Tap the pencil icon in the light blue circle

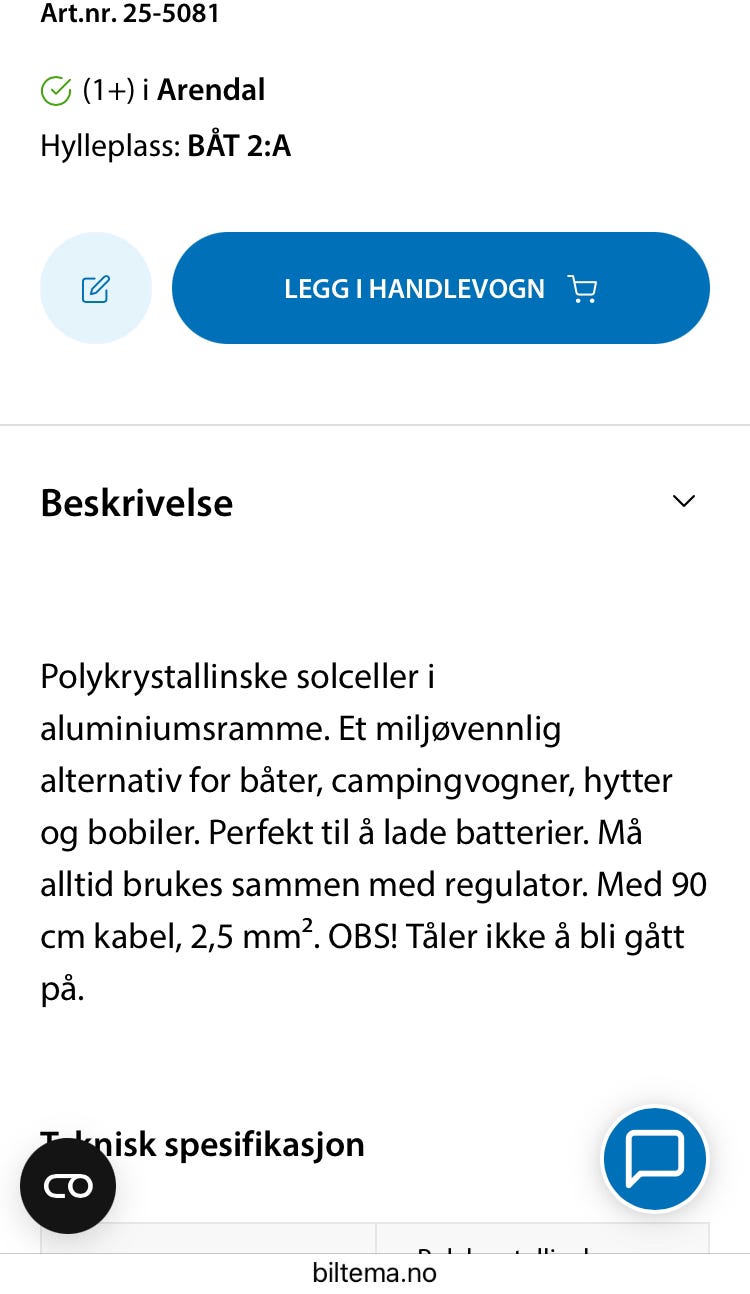coord(96,288)
